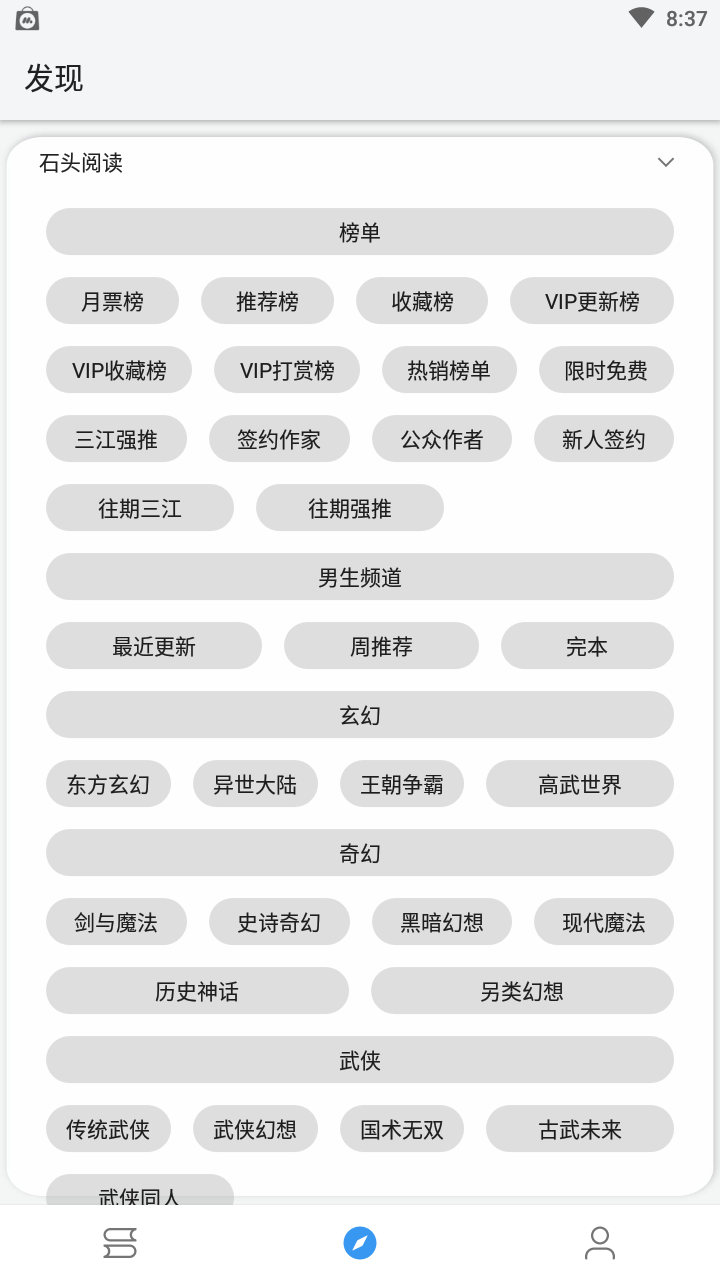Viewport: 720px width, 1280px height.
Task: Open the 历史神话 chip
Action: pyautogui.click(x=197, y=991)
